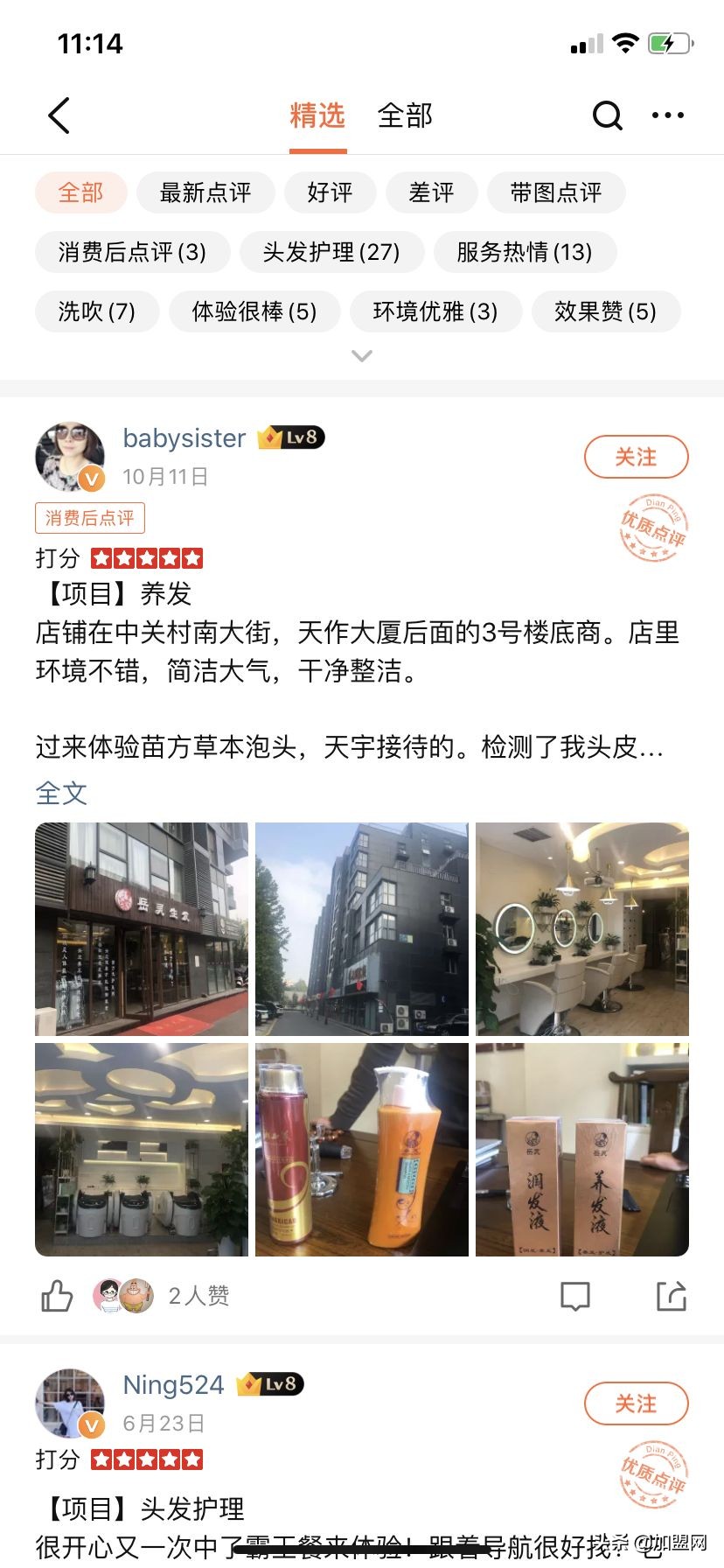Image resolution: width=724 pixels, height=1568 pixels.
Task: Tap the back arrow icon
Action: click(59, 115)
